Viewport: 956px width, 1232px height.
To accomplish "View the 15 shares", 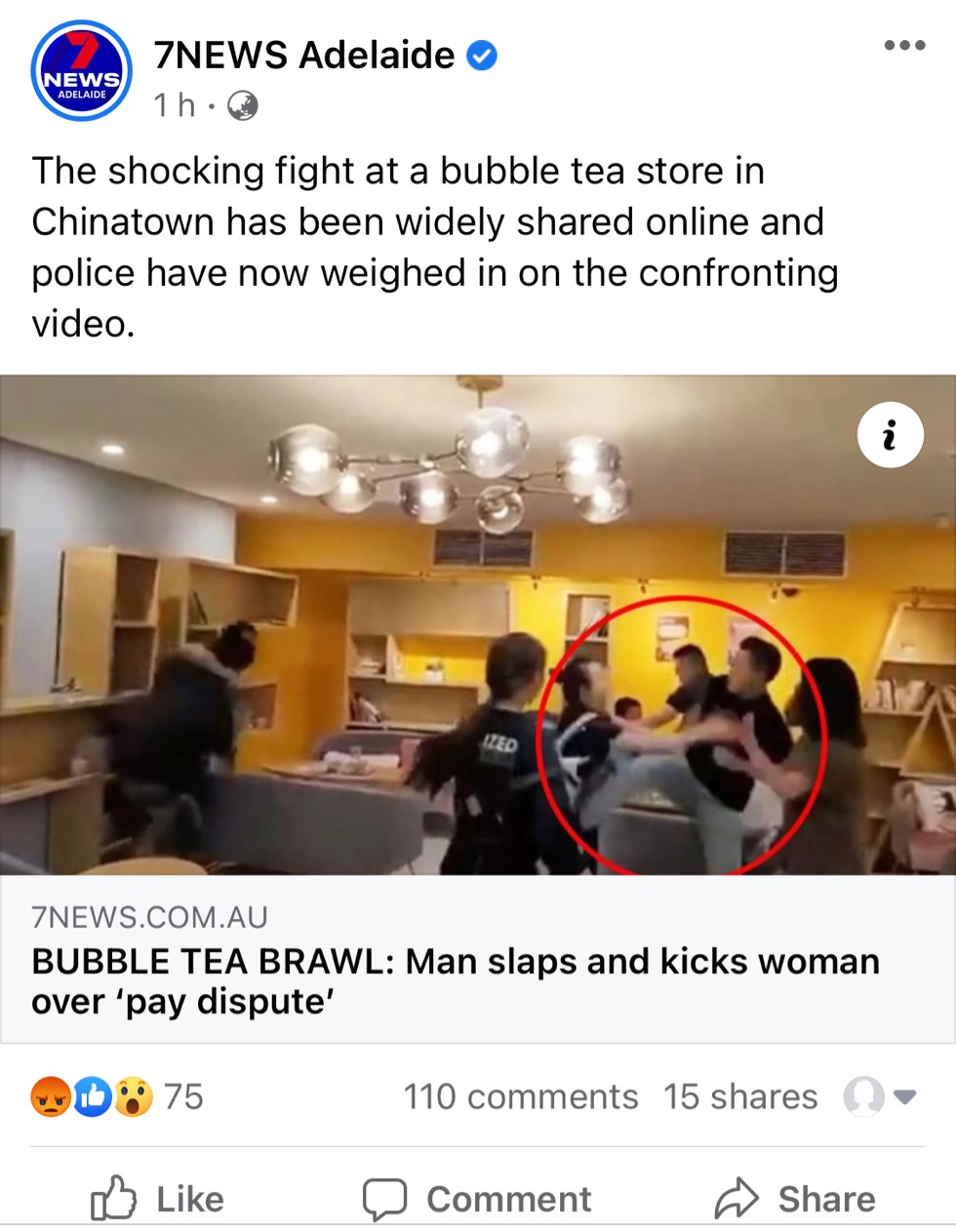I will [x=740, y=1096].
